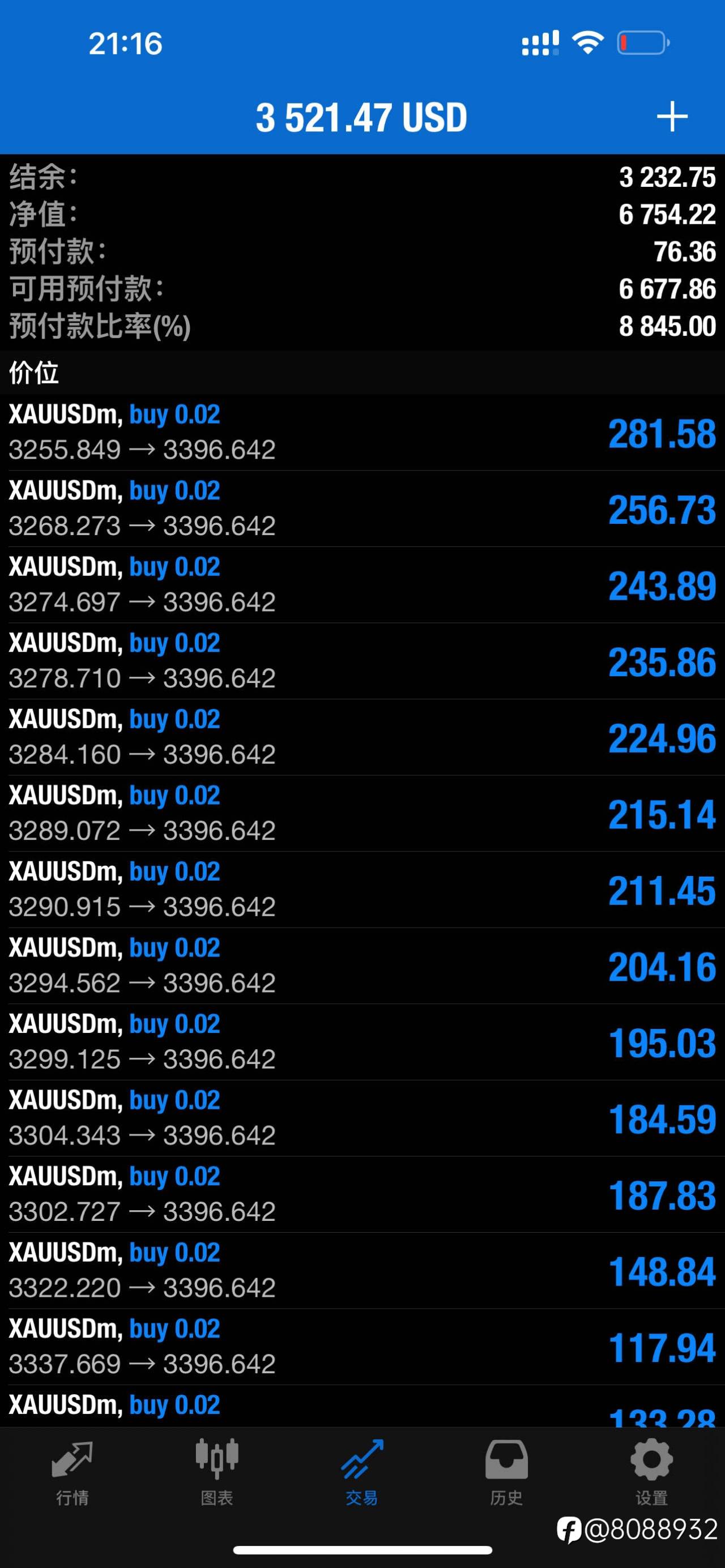Open the position with profit 187.83
725x1568 pixels.
362,1194
